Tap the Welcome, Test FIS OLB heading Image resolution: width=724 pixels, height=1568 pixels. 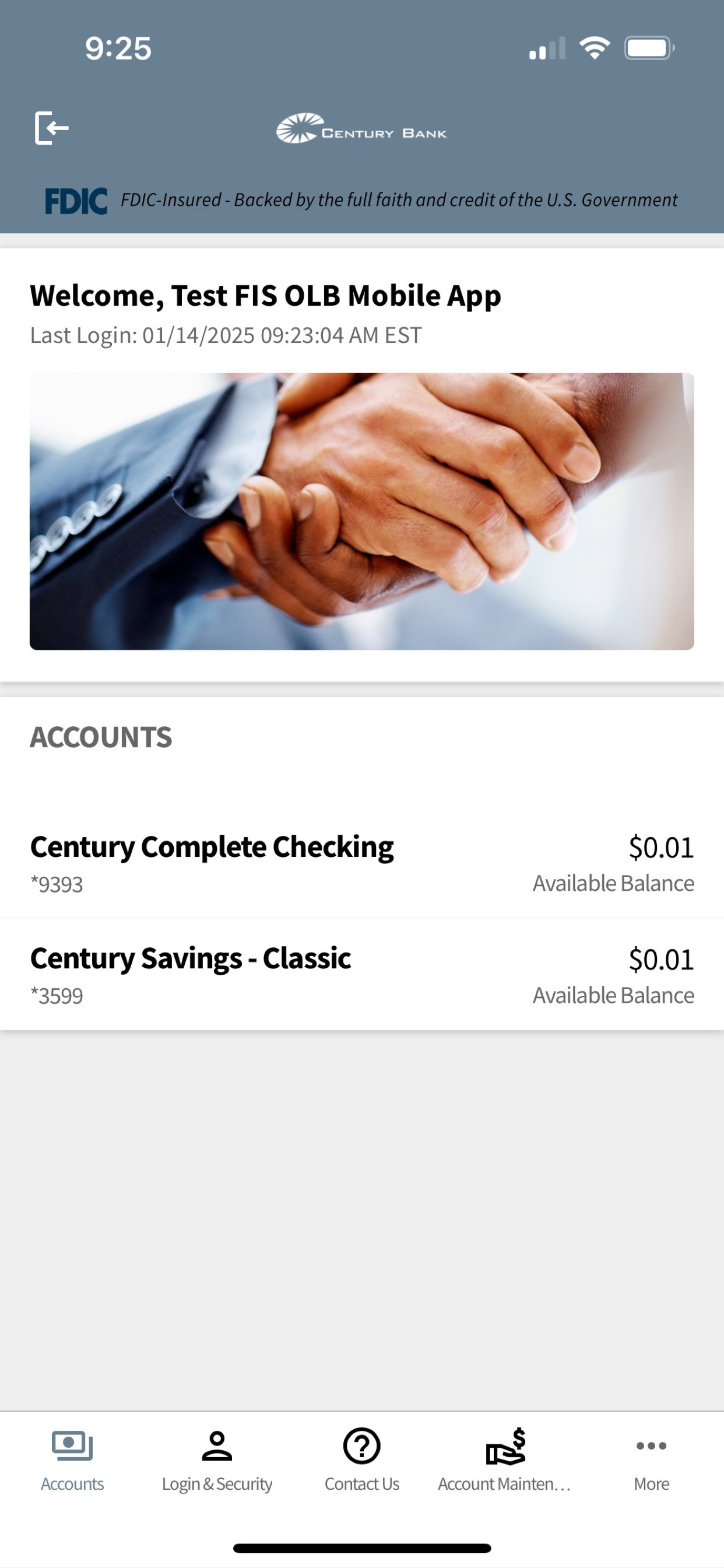pos(265,295)
